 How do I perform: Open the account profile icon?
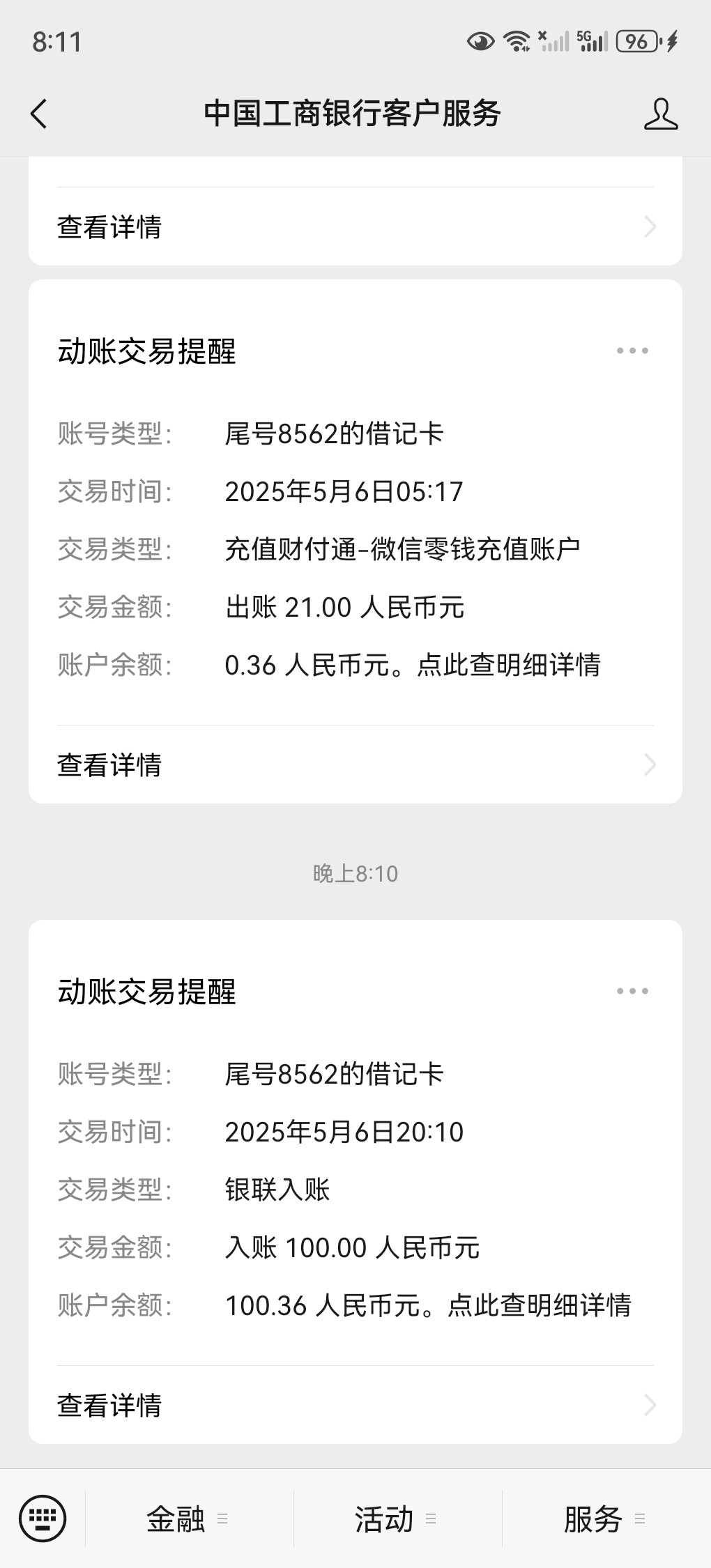(660, 114)
